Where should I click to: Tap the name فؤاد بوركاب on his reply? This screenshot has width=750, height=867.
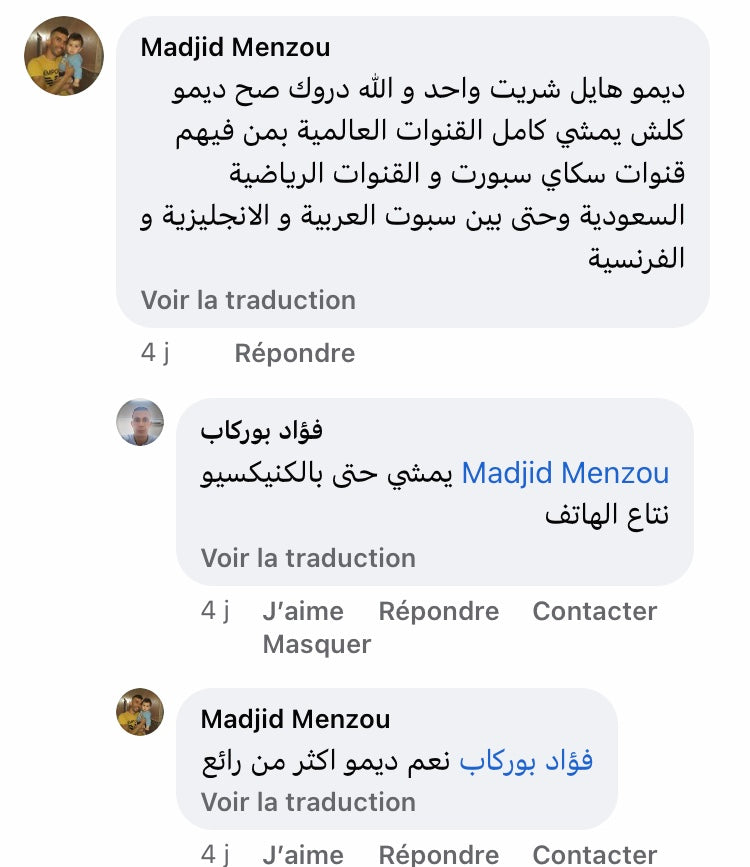tap(262, 431)
